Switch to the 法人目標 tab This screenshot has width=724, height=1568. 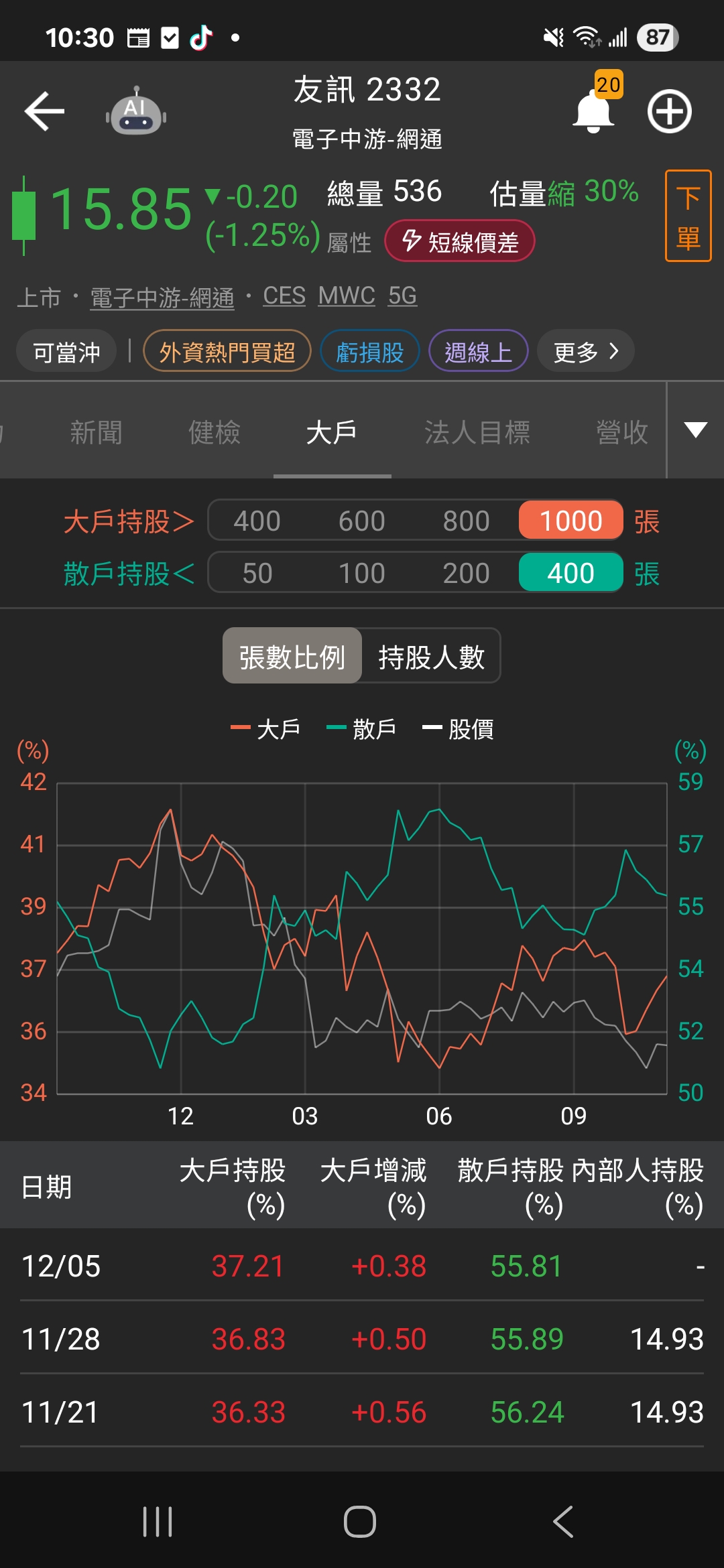point(477,432)
